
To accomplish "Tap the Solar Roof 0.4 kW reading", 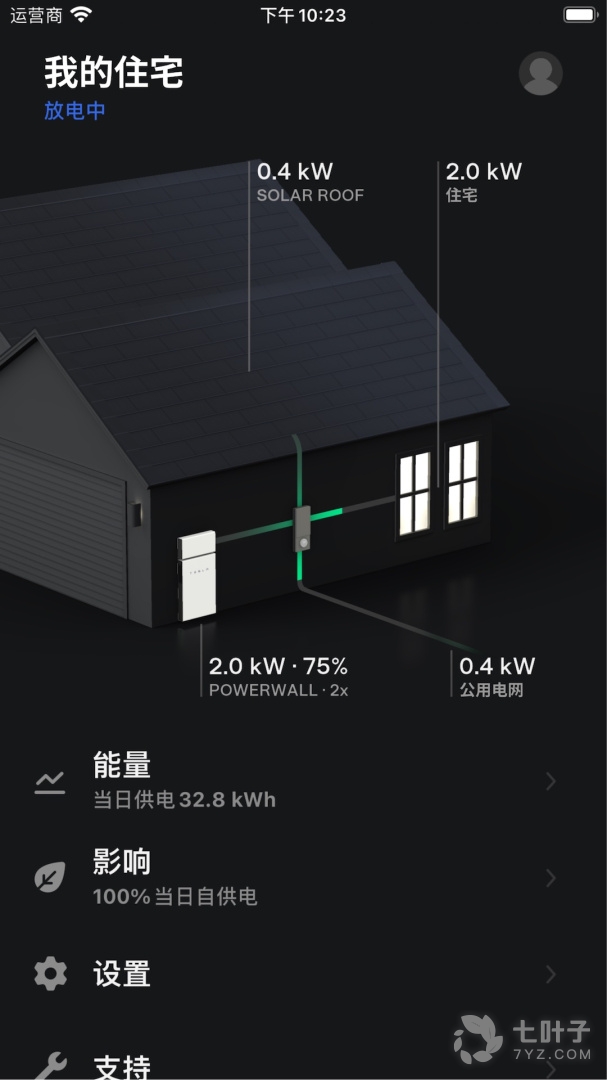I will tap(296, 171).
